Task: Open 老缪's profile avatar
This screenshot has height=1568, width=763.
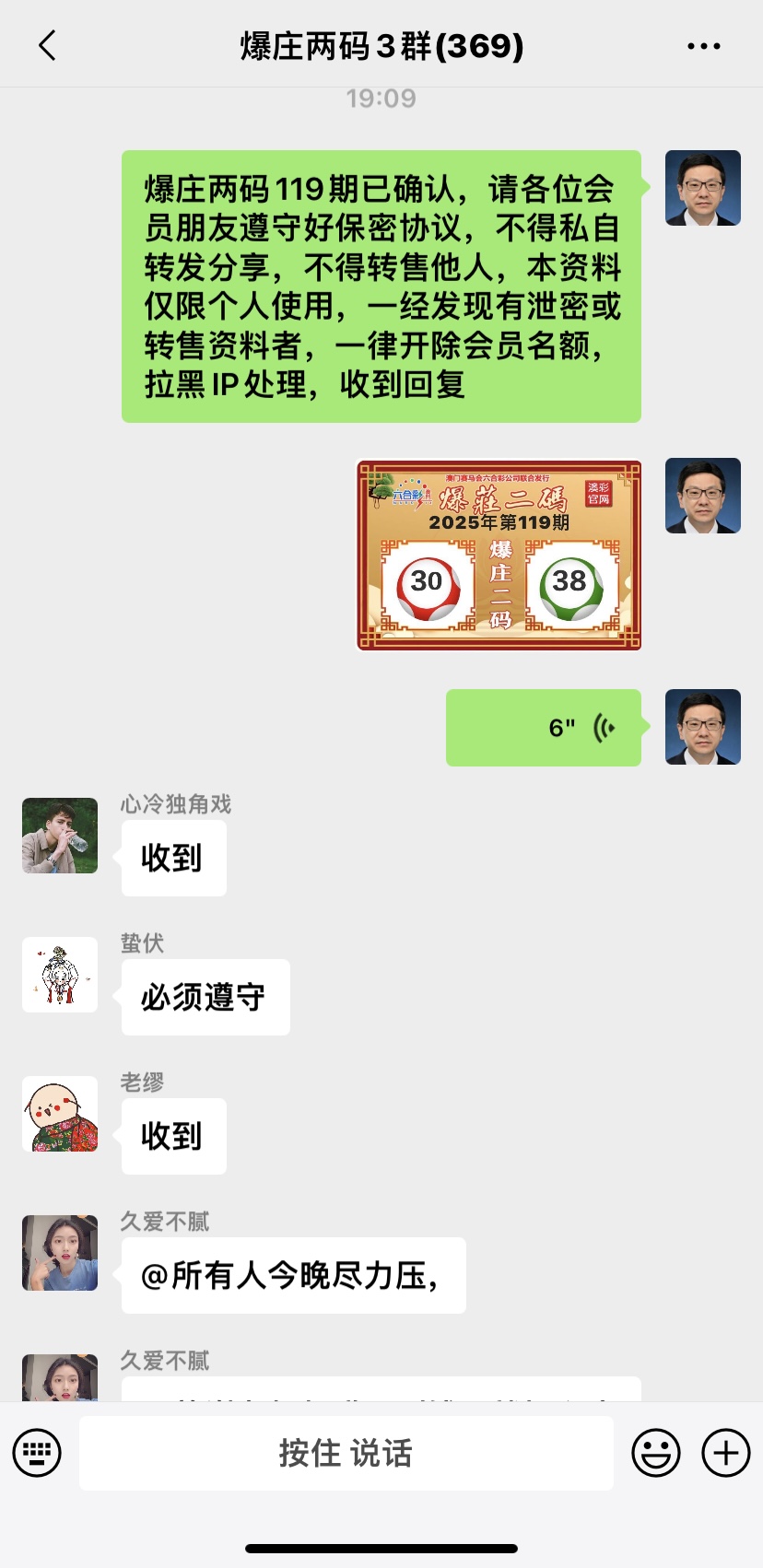Action: click(60, 1114)
